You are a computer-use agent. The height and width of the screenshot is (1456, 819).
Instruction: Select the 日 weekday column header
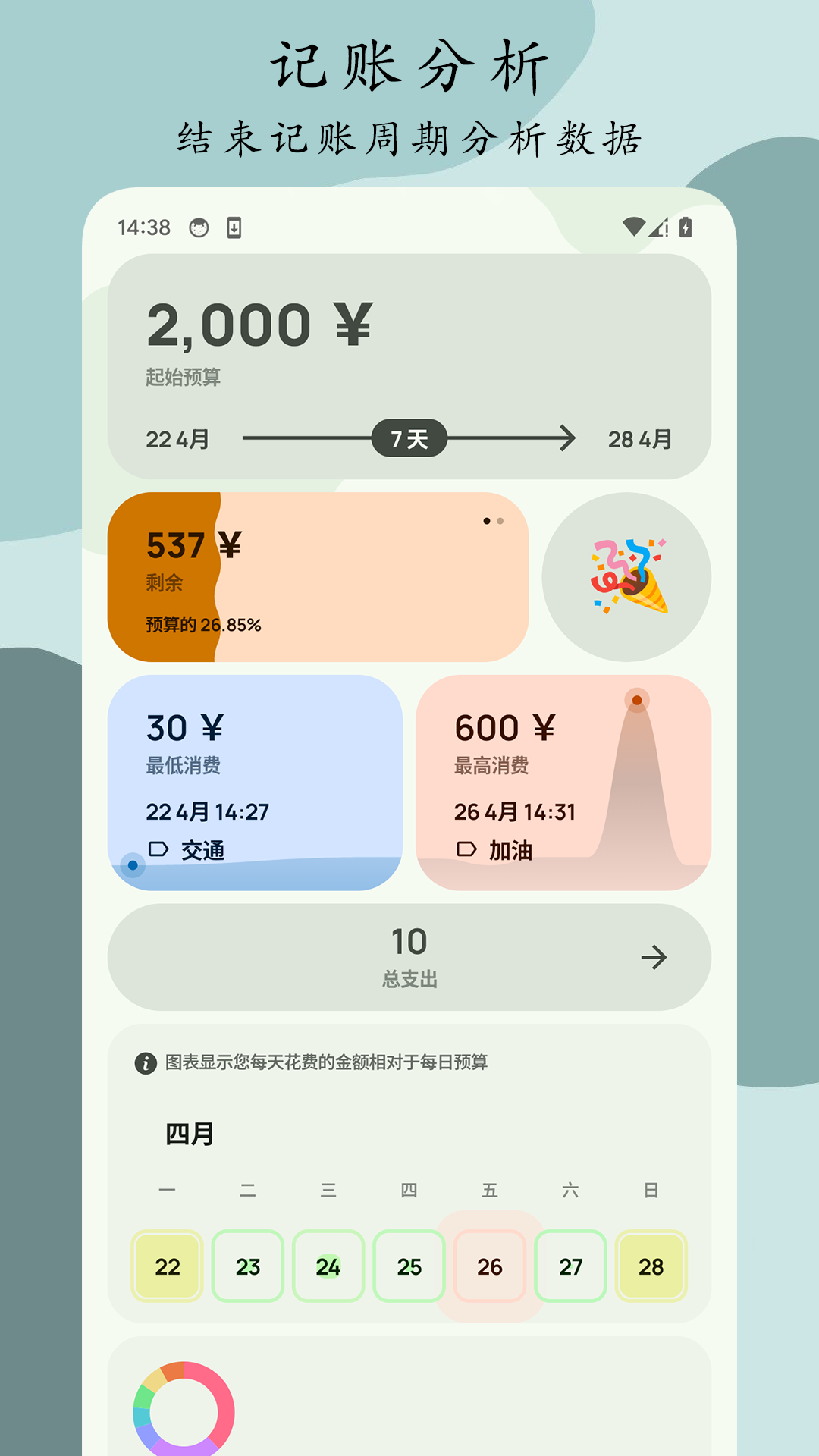coord(649,1191)
